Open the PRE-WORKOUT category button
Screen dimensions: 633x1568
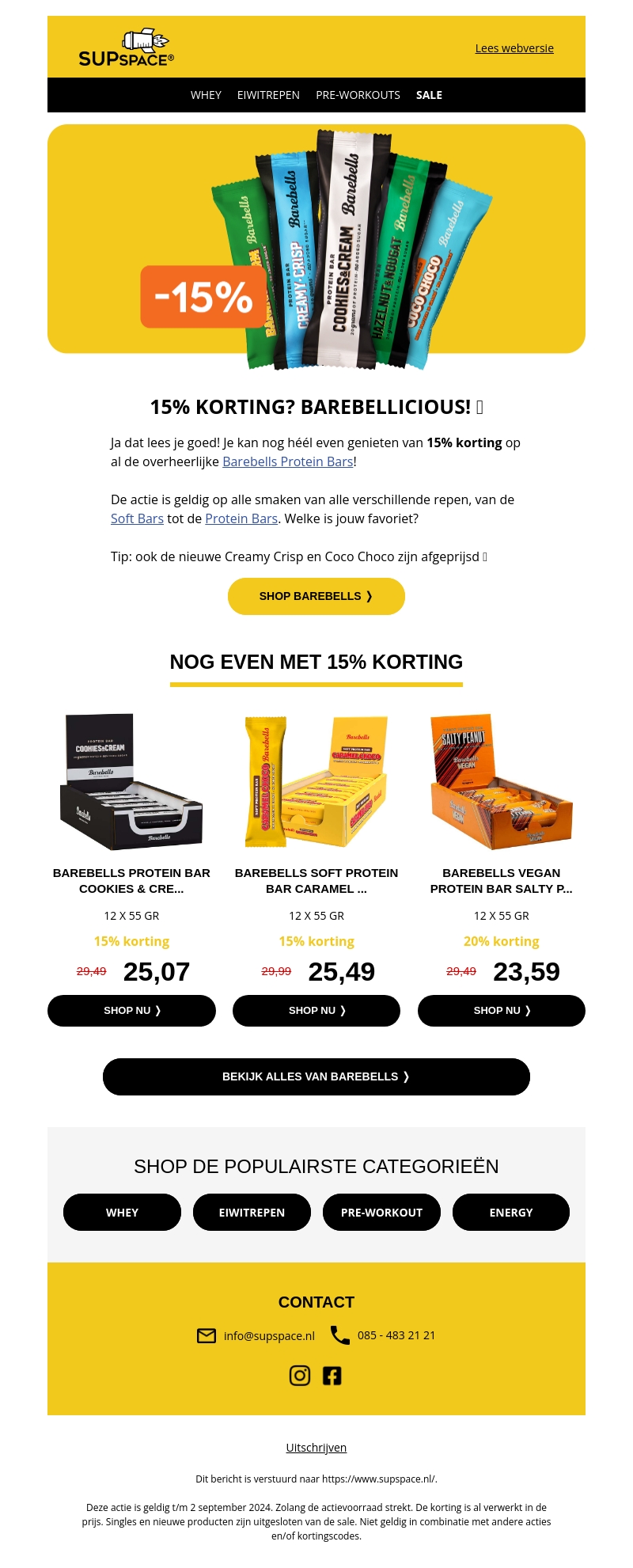(x=381, y=1212)
